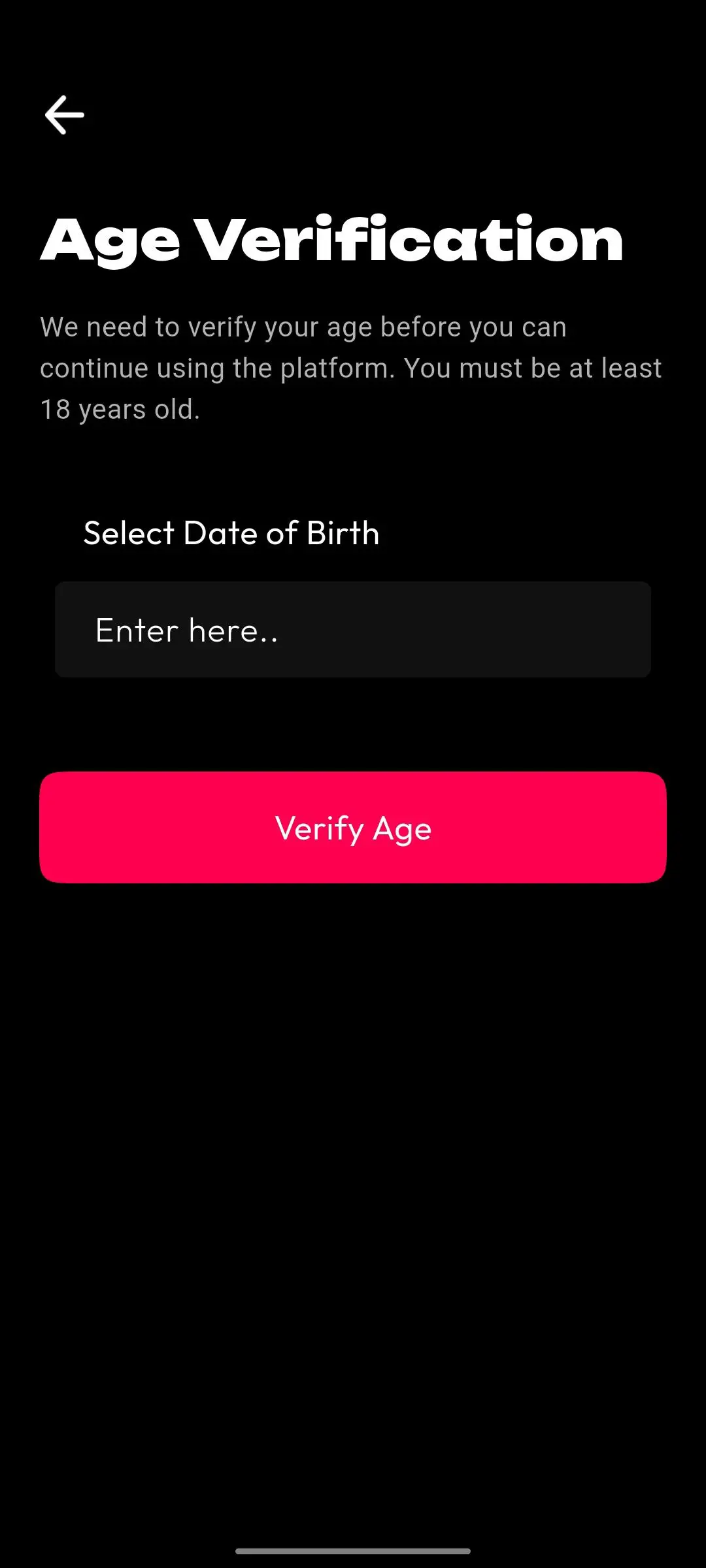This screenshot has width=706, height=1568.
Task: Click the Select Date of Birth label
Action: [232, 533]
